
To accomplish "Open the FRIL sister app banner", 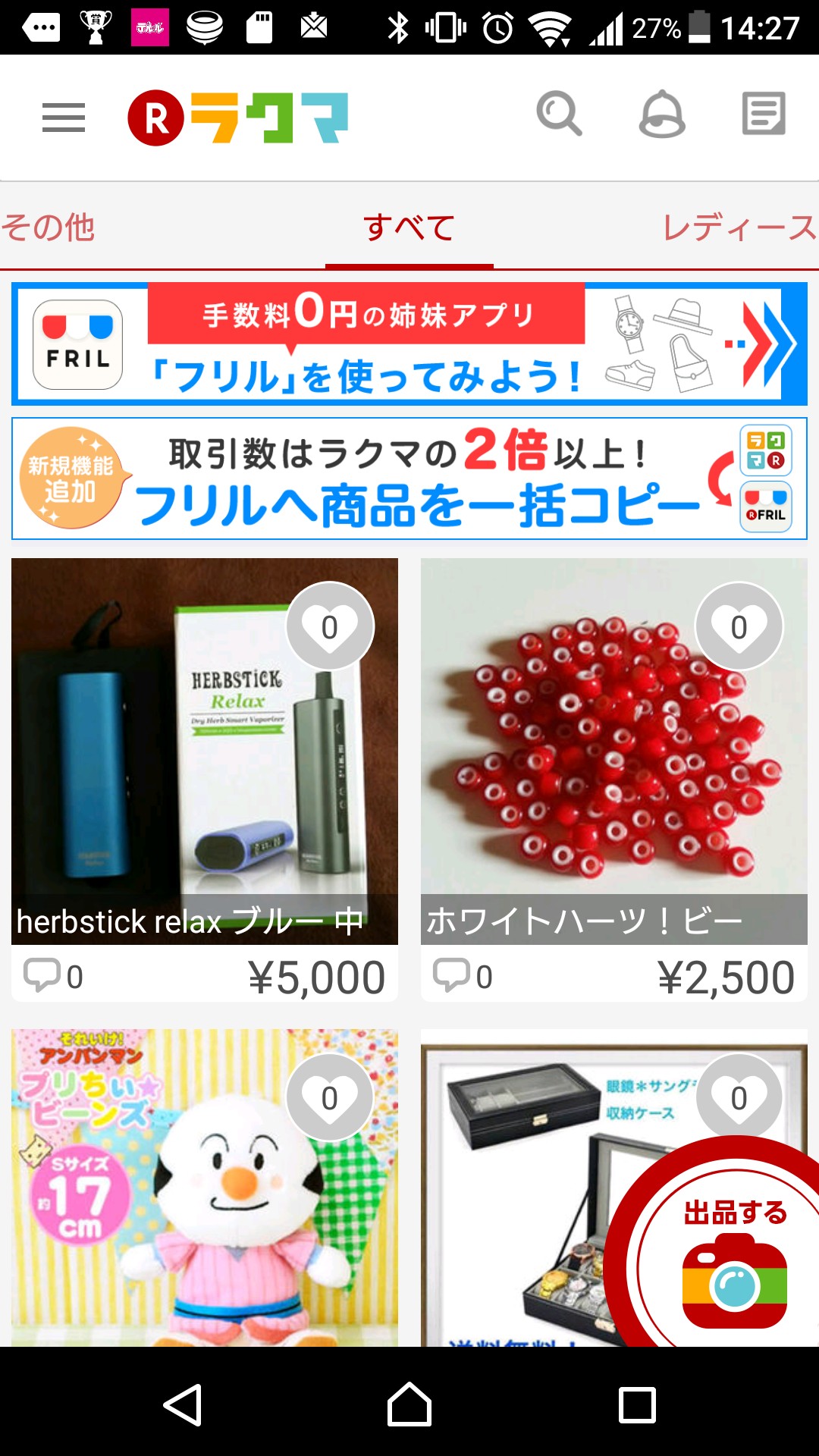I will 409,344.
